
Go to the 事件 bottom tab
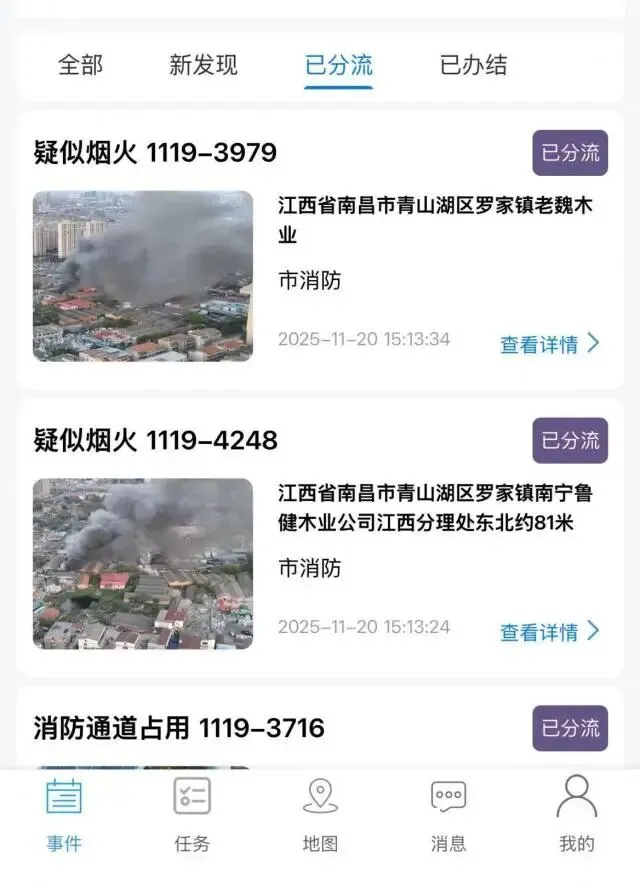click(x=64, y=815)
